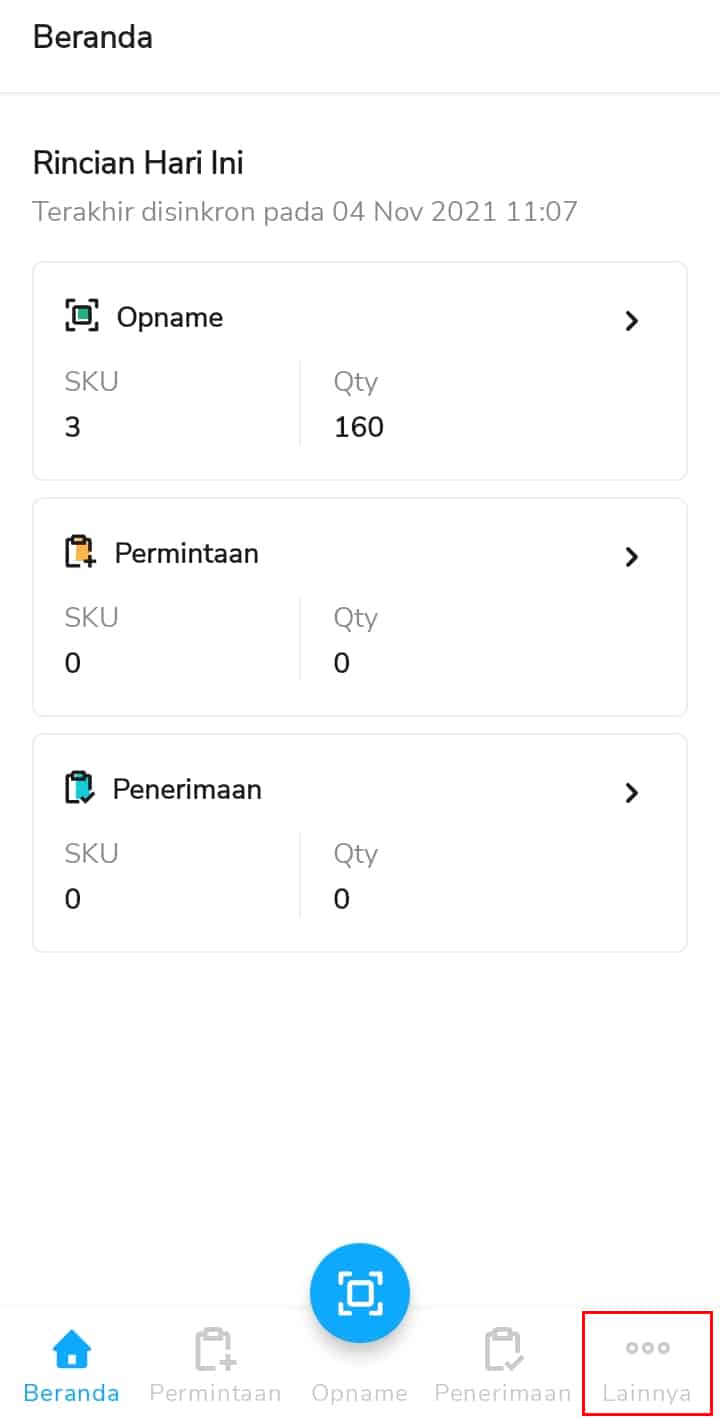Select the Penerimaan tab

[503, 1364]
